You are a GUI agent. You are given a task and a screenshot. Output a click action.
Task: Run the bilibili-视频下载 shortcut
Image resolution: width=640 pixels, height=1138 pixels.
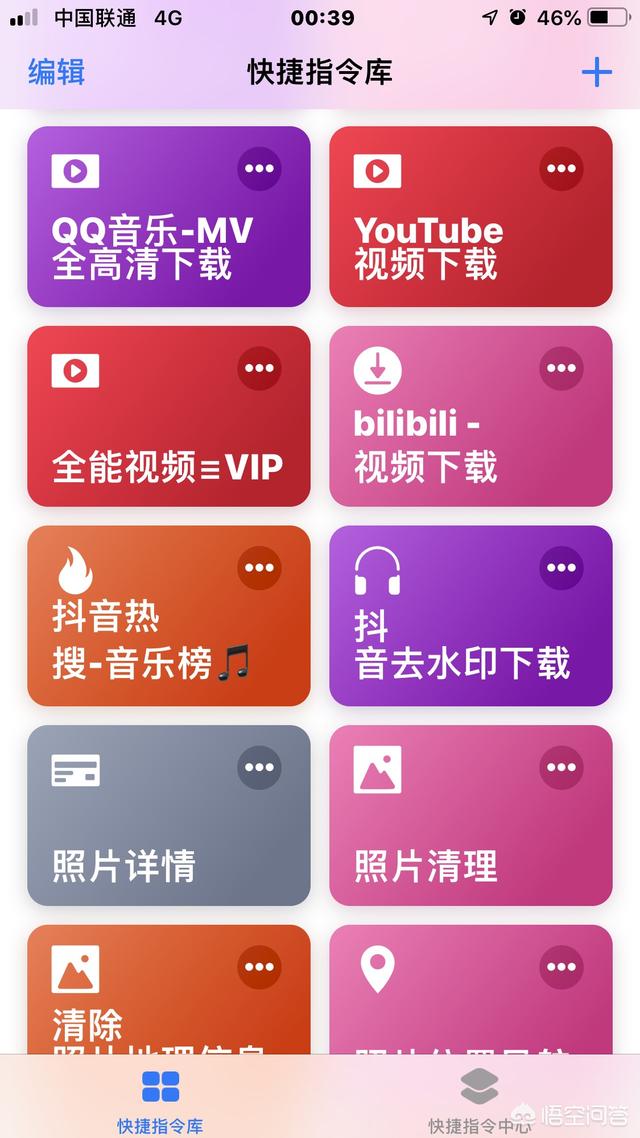471,416
